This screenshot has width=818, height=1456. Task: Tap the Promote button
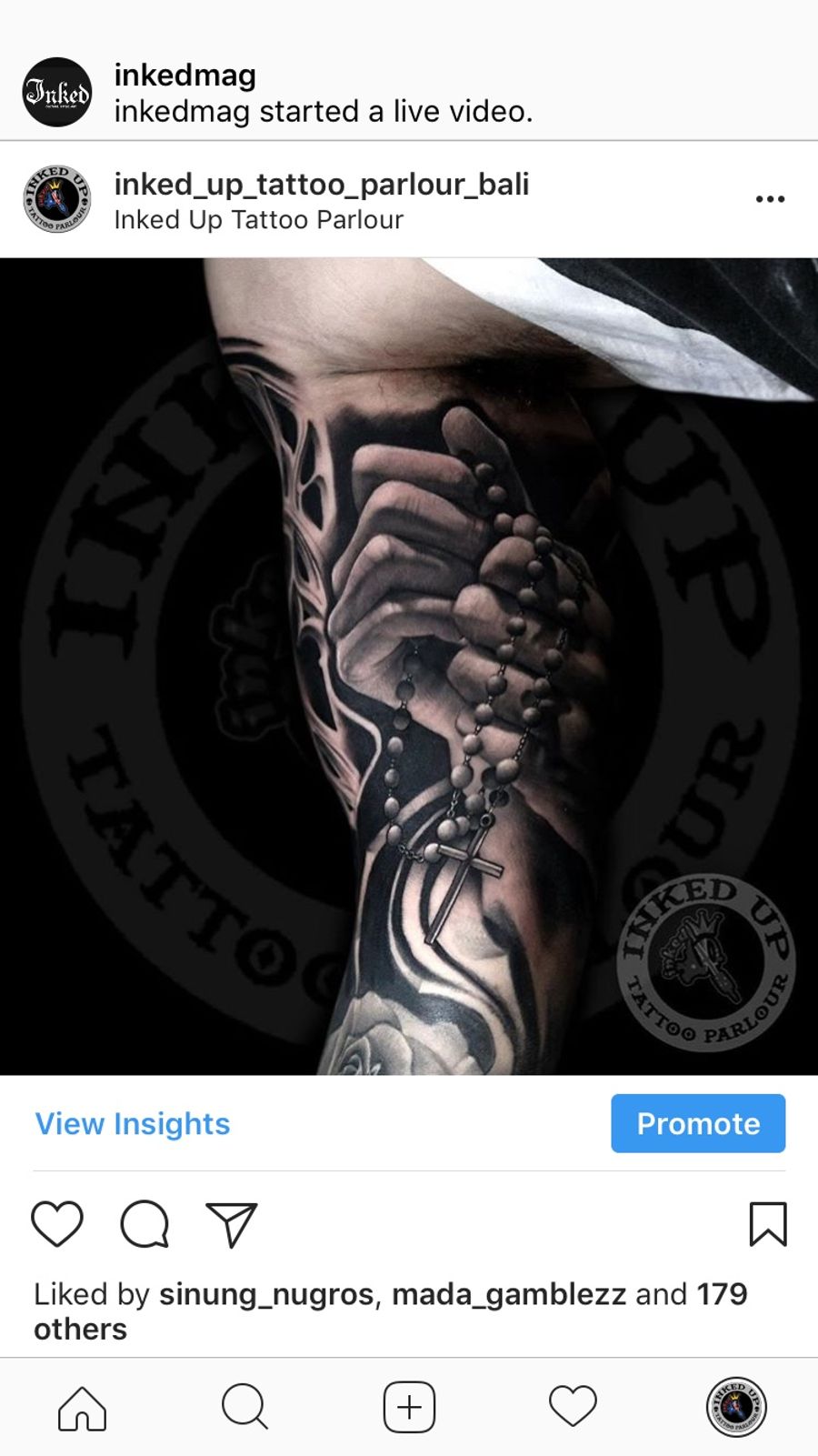pyautogui.click(x=698, y=1123)
